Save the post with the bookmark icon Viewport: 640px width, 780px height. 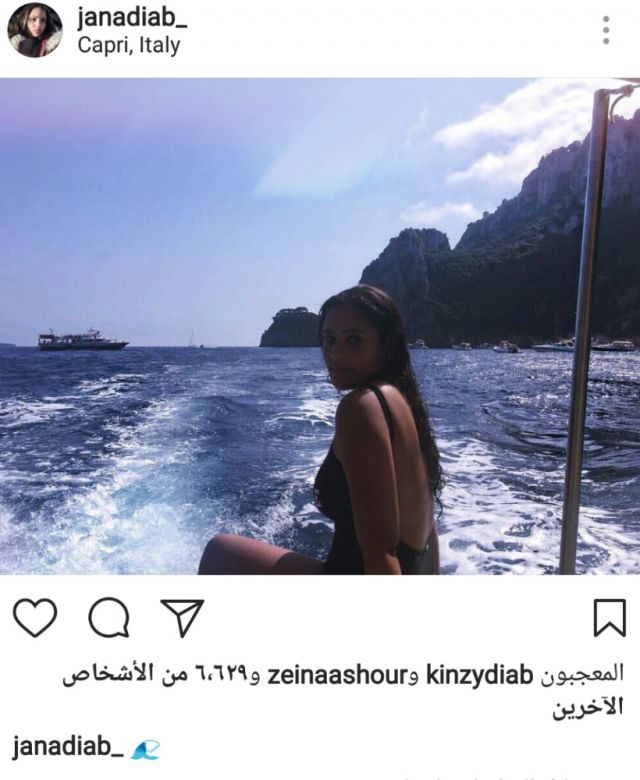point(609,618)
